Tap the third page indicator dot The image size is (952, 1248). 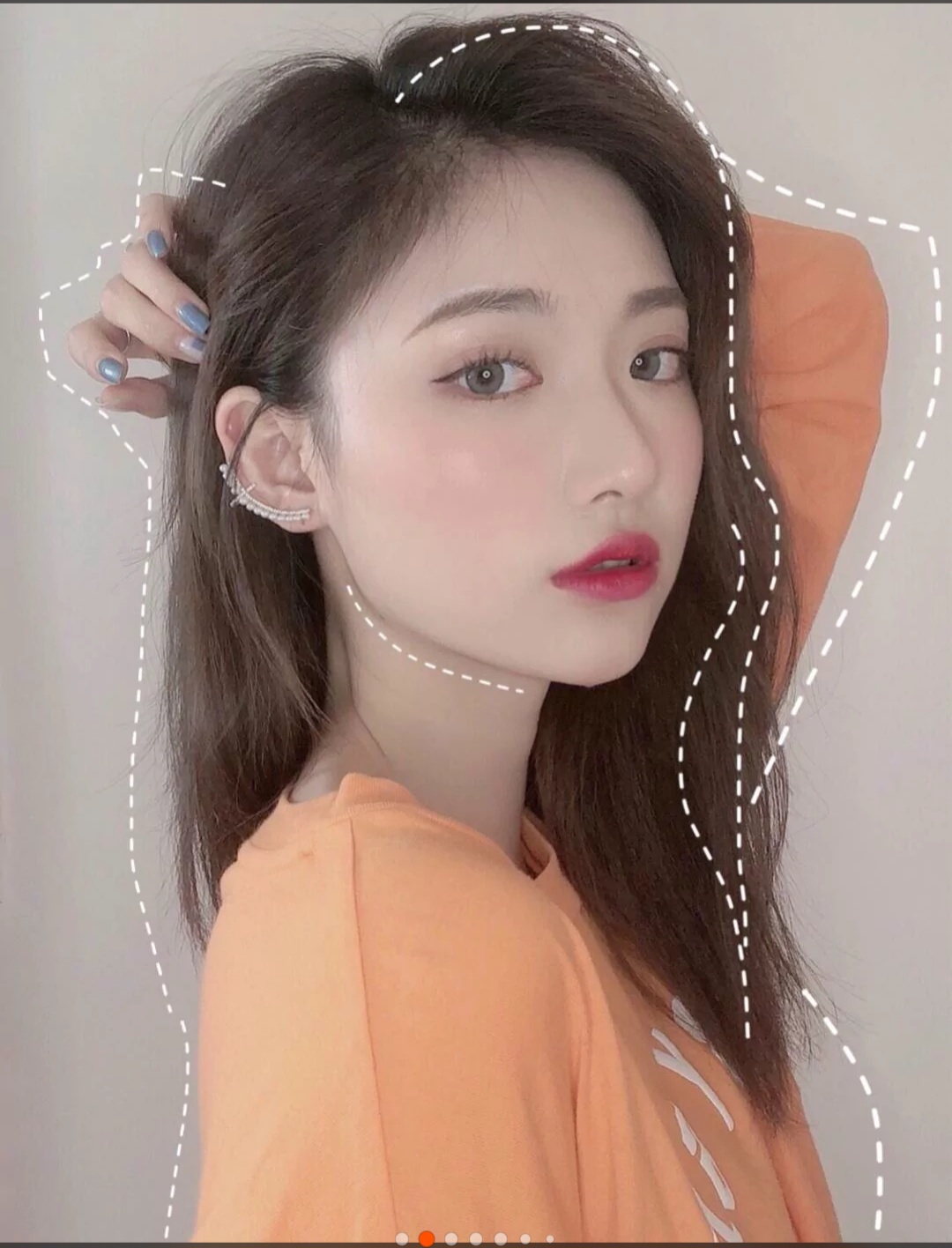pos(451,1238)
